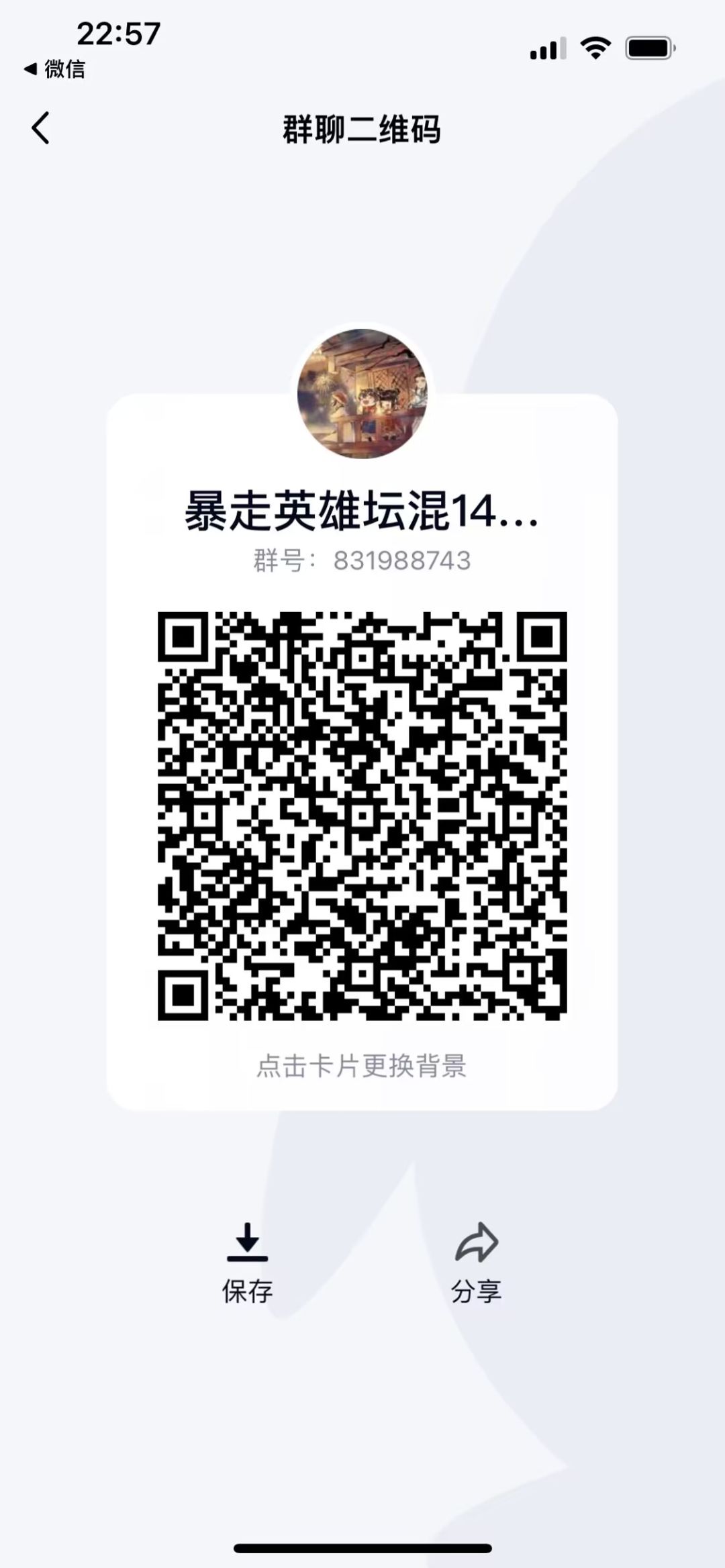Return to 微信 via top-left link
The height and width of the screenshot is (1568, 725).
tap(57, 70)
